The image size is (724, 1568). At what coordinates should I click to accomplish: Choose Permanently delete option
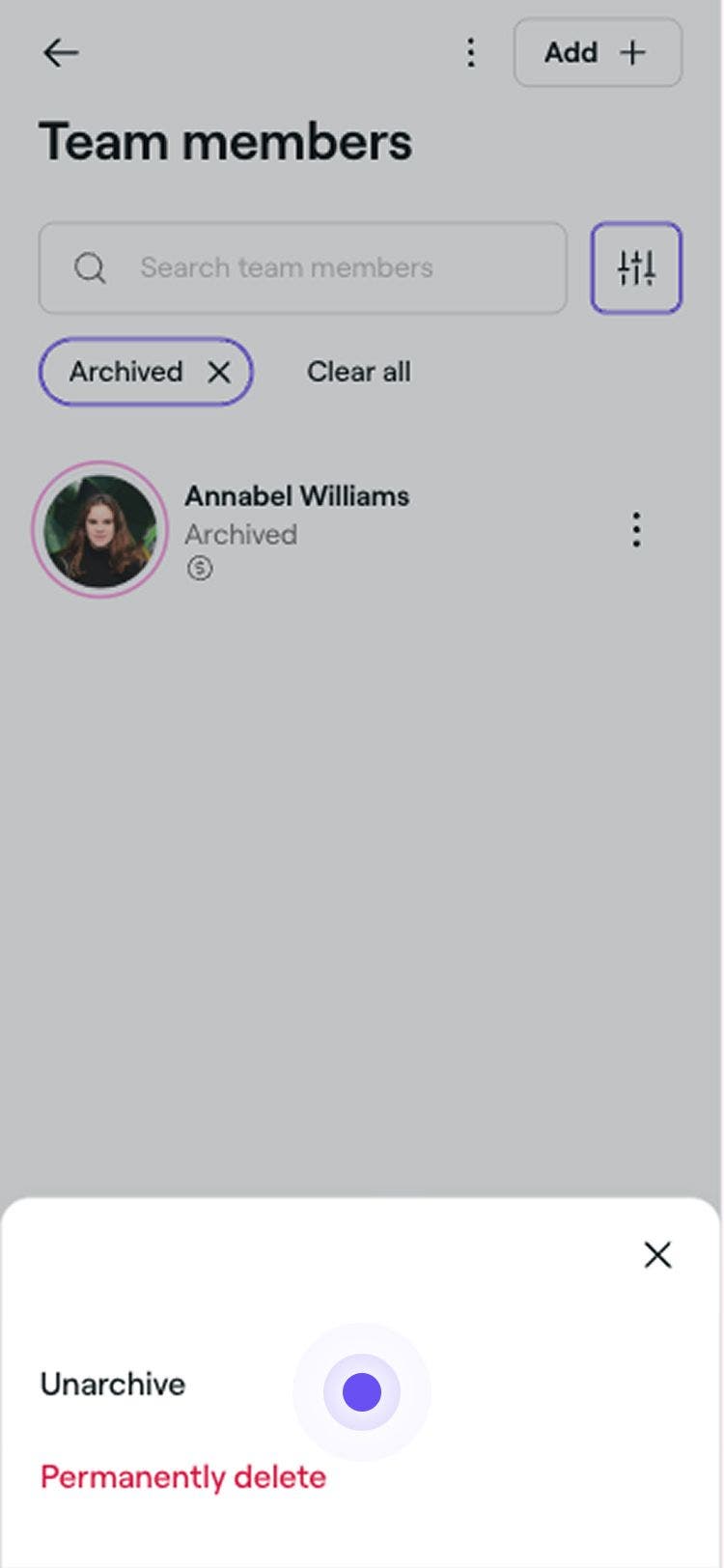(x=183, y=1476)
